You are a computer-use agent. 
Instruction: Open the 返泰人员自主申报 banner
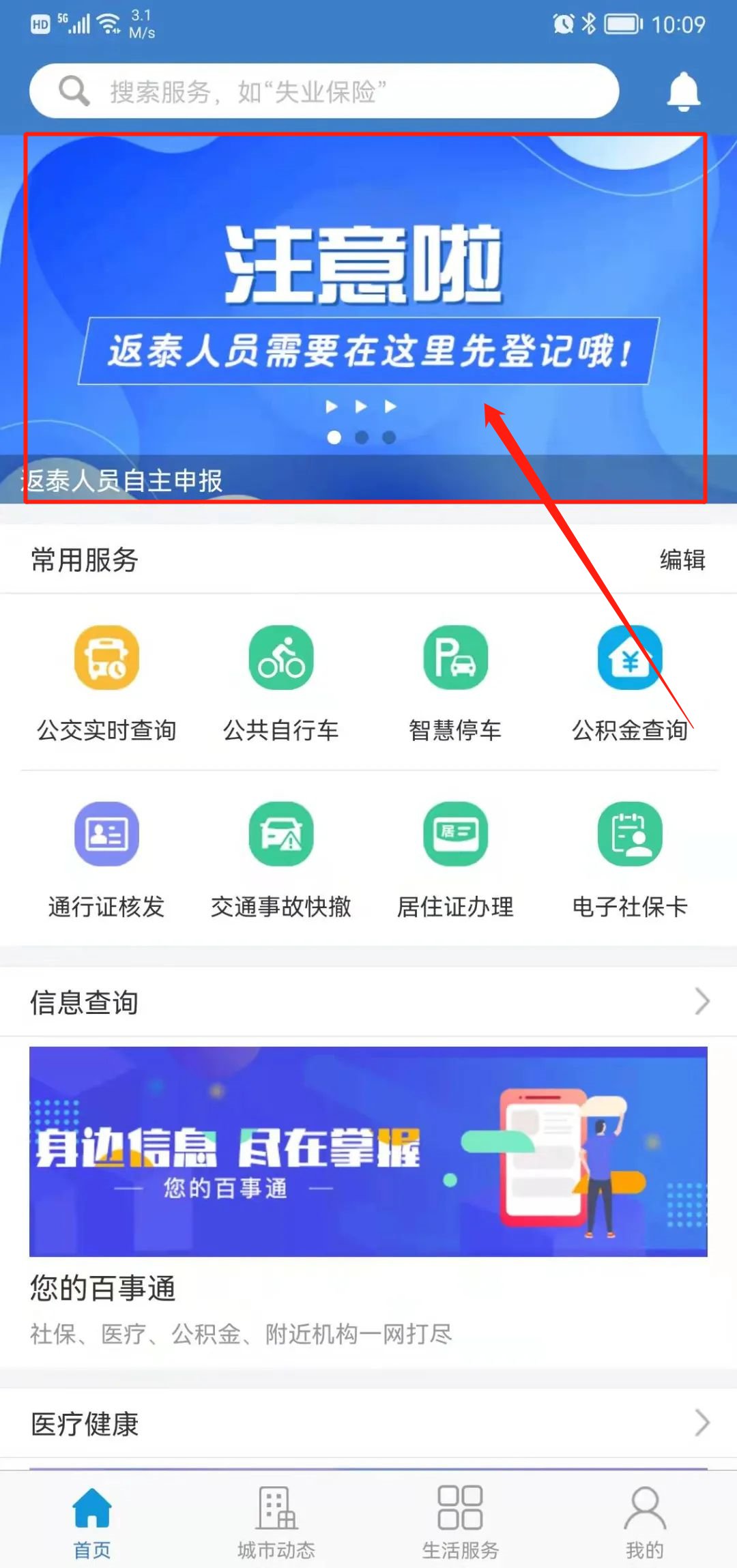365,317
